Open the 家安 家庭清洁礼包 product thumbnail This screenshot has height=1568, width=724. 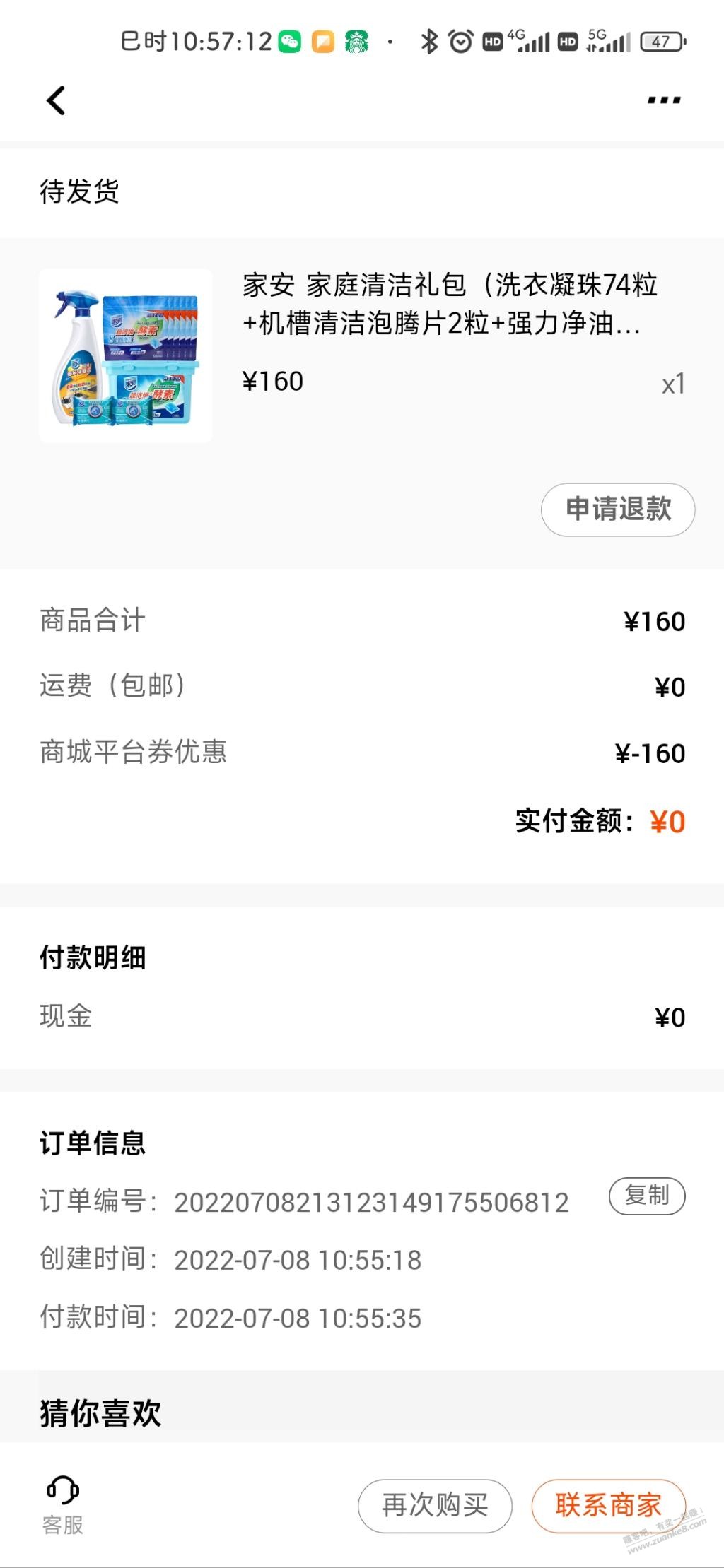[126, 355]
